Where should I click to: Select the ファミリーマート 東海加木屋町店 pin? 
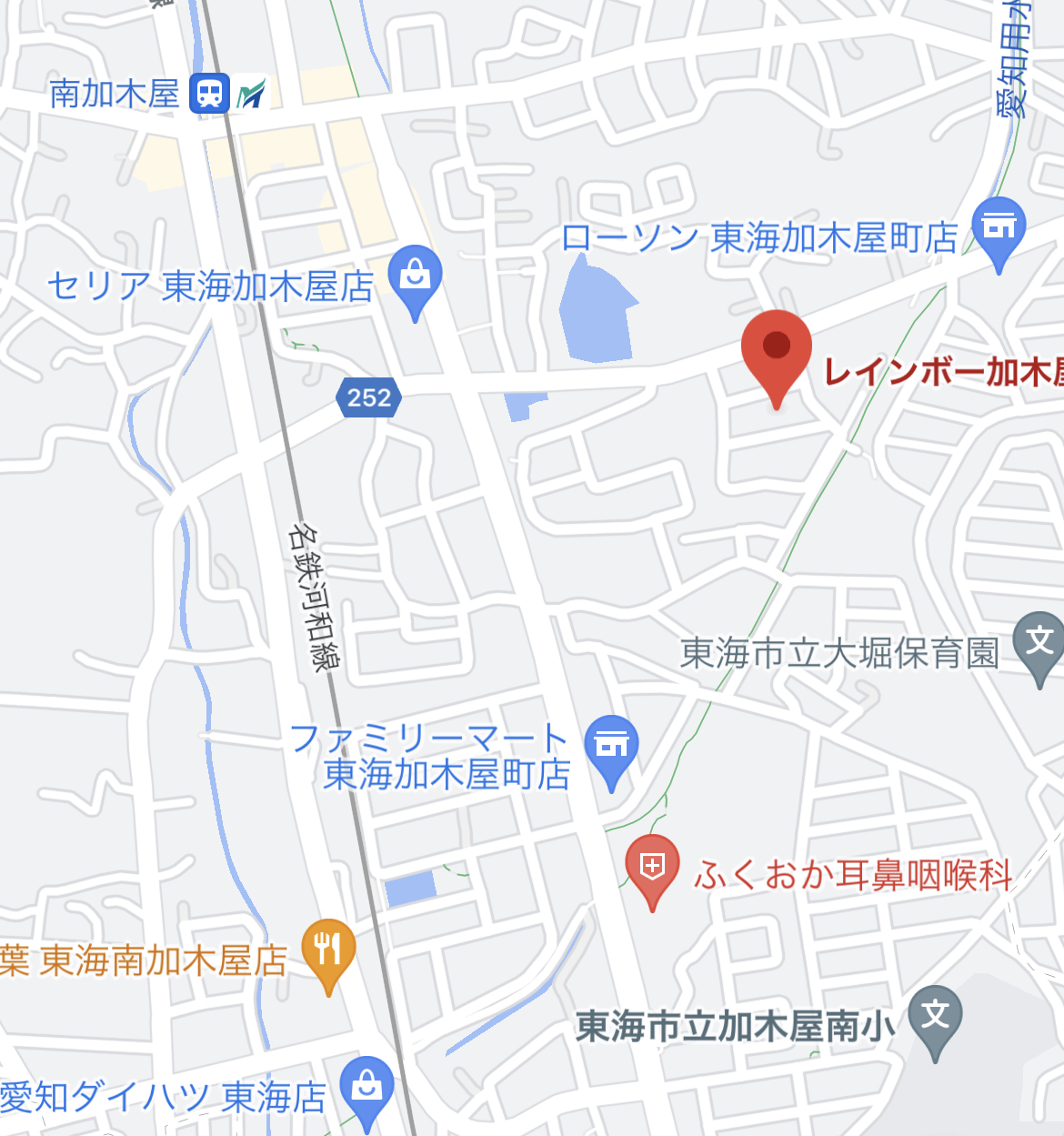611,745
